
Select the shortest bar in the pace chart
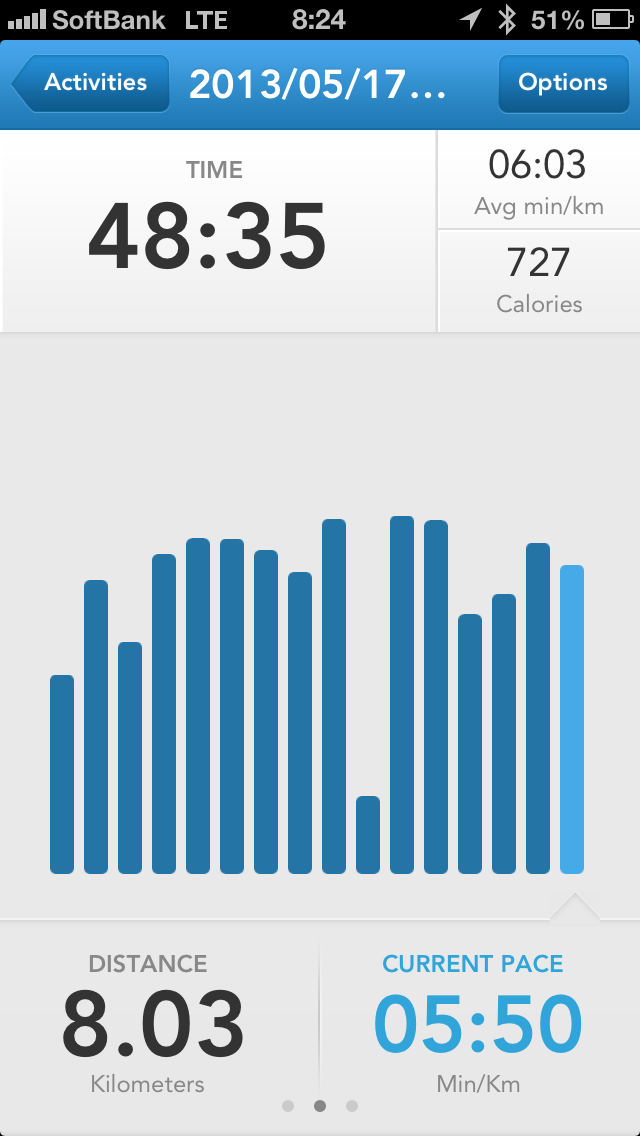click(368, 835)
